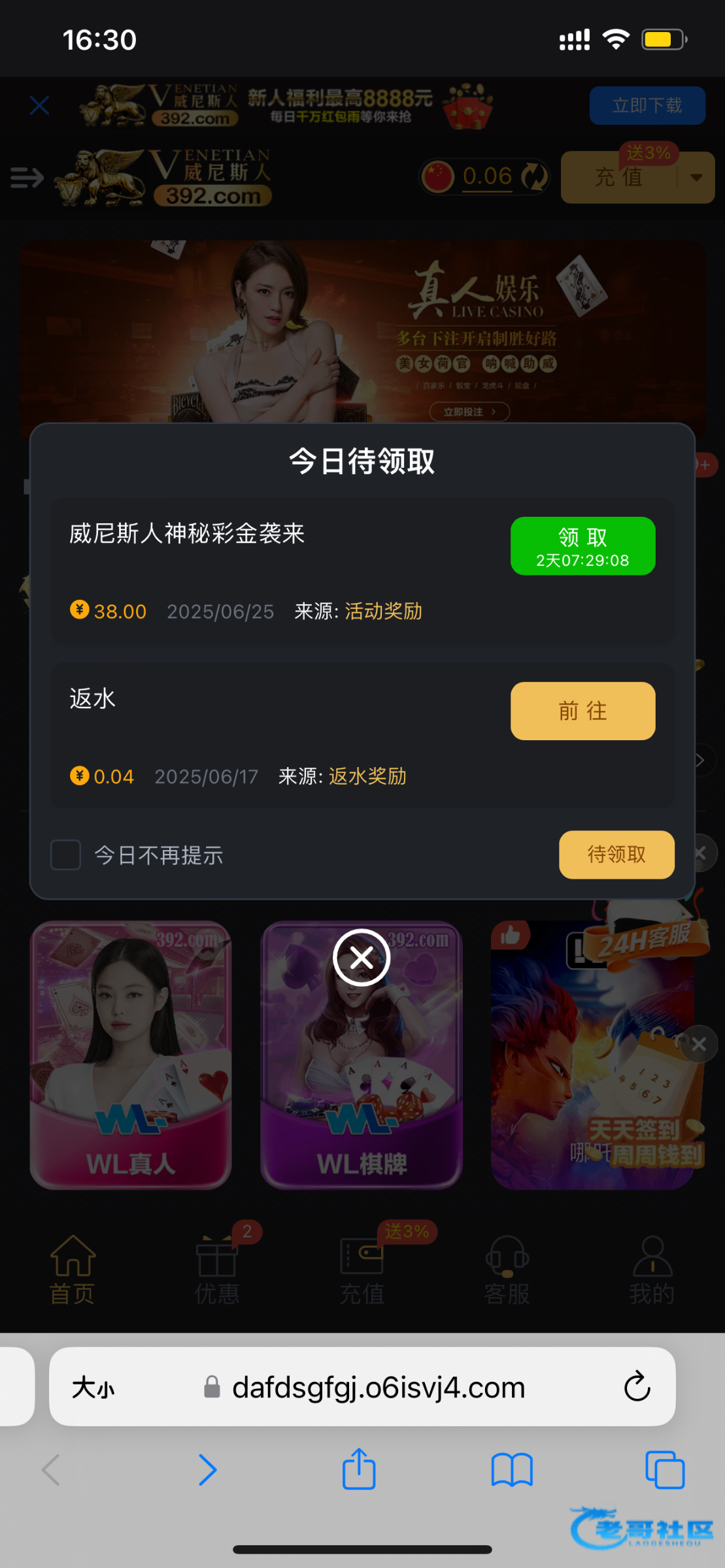The image size is (725, 1568).
Task: Claim the 38.00 mystery bonus with 领取
Action: click(x=582, y=546)
